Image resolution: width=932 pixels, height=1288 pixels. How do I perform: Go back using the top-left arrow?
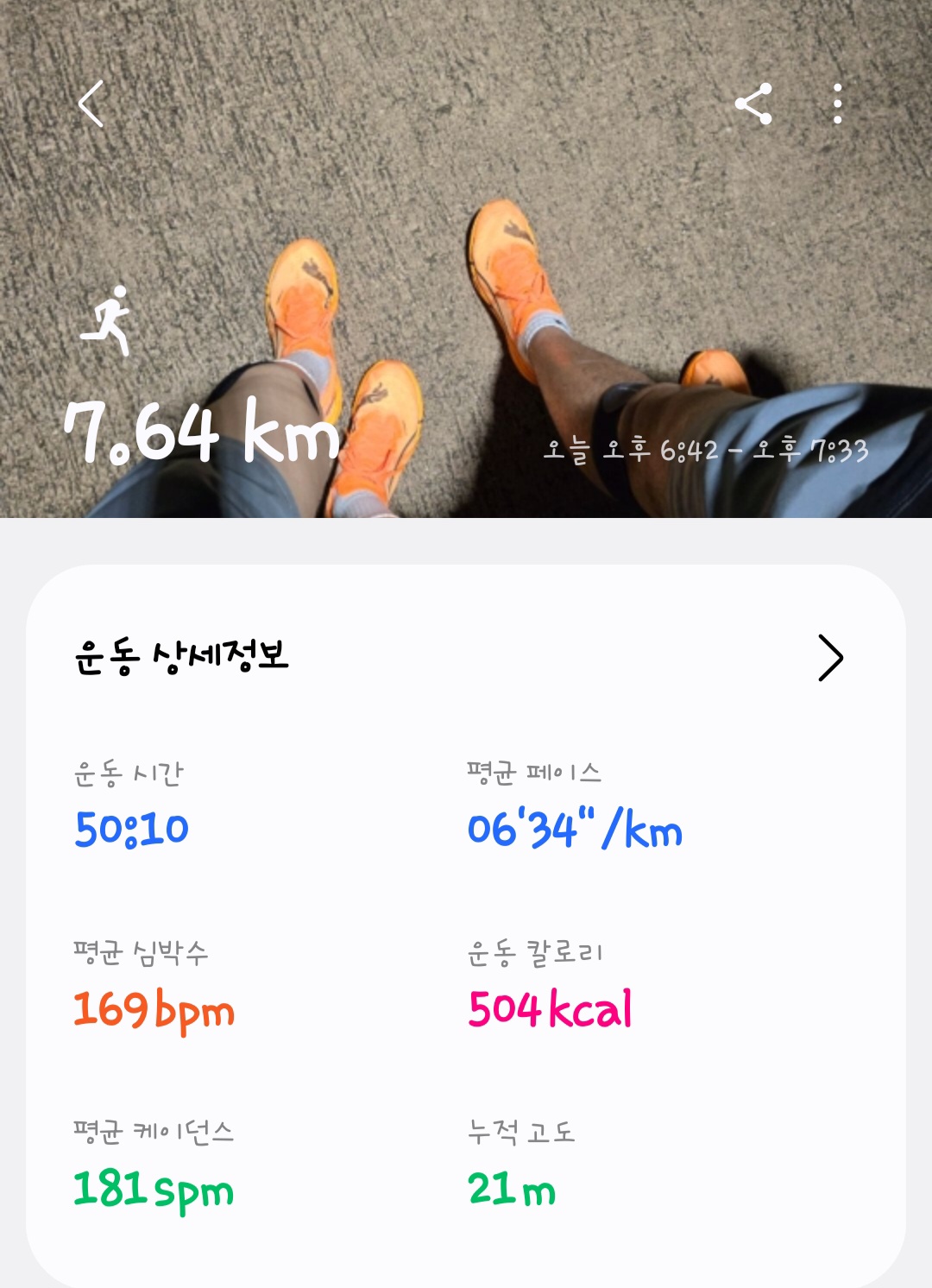pyautogui.click(x=91, y=104)
